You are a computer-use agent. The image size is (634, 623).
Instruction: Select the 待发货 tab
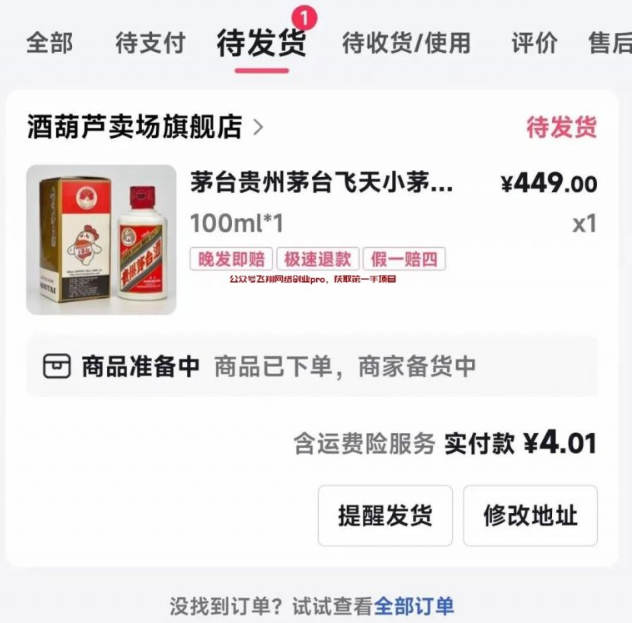click(261, 43)
